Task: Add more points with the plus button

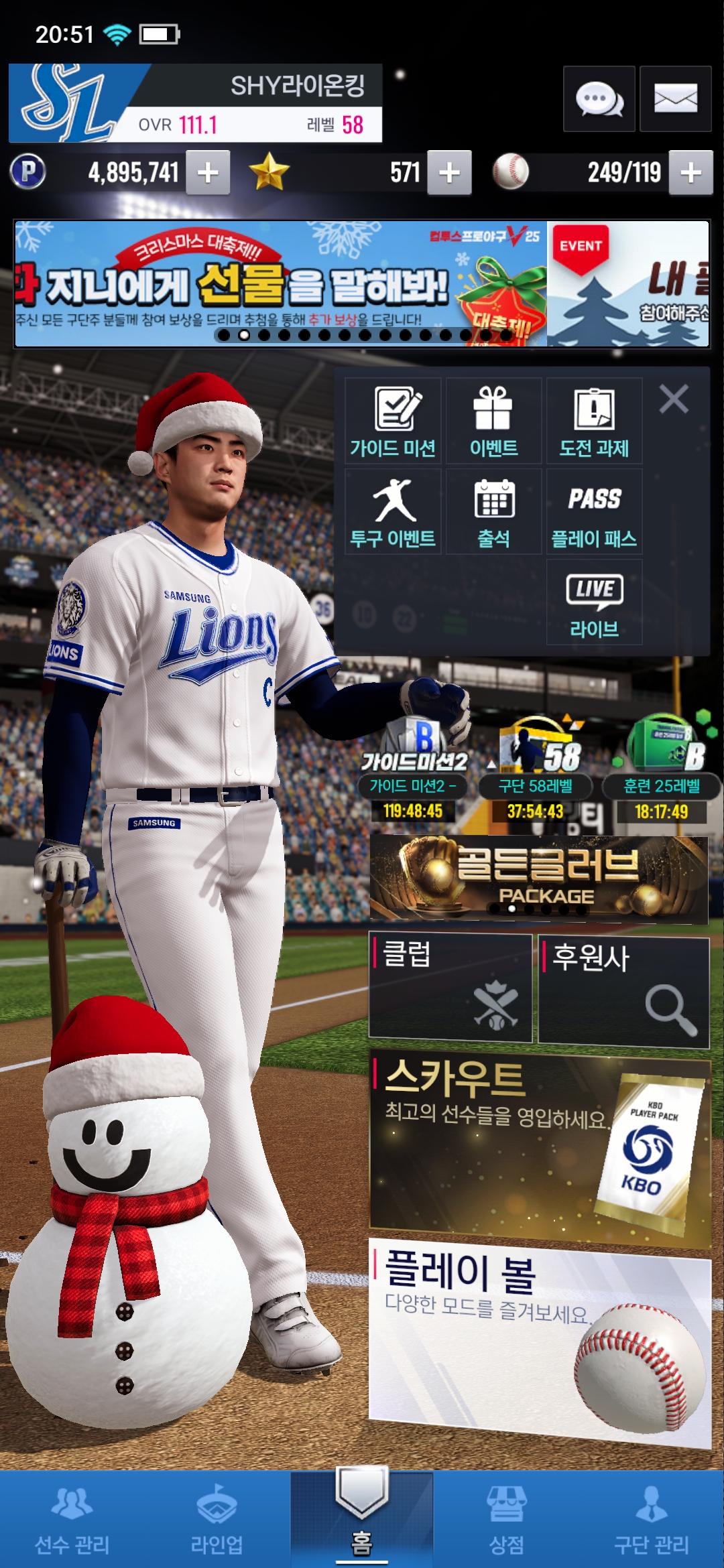Action: coord(208,173)
